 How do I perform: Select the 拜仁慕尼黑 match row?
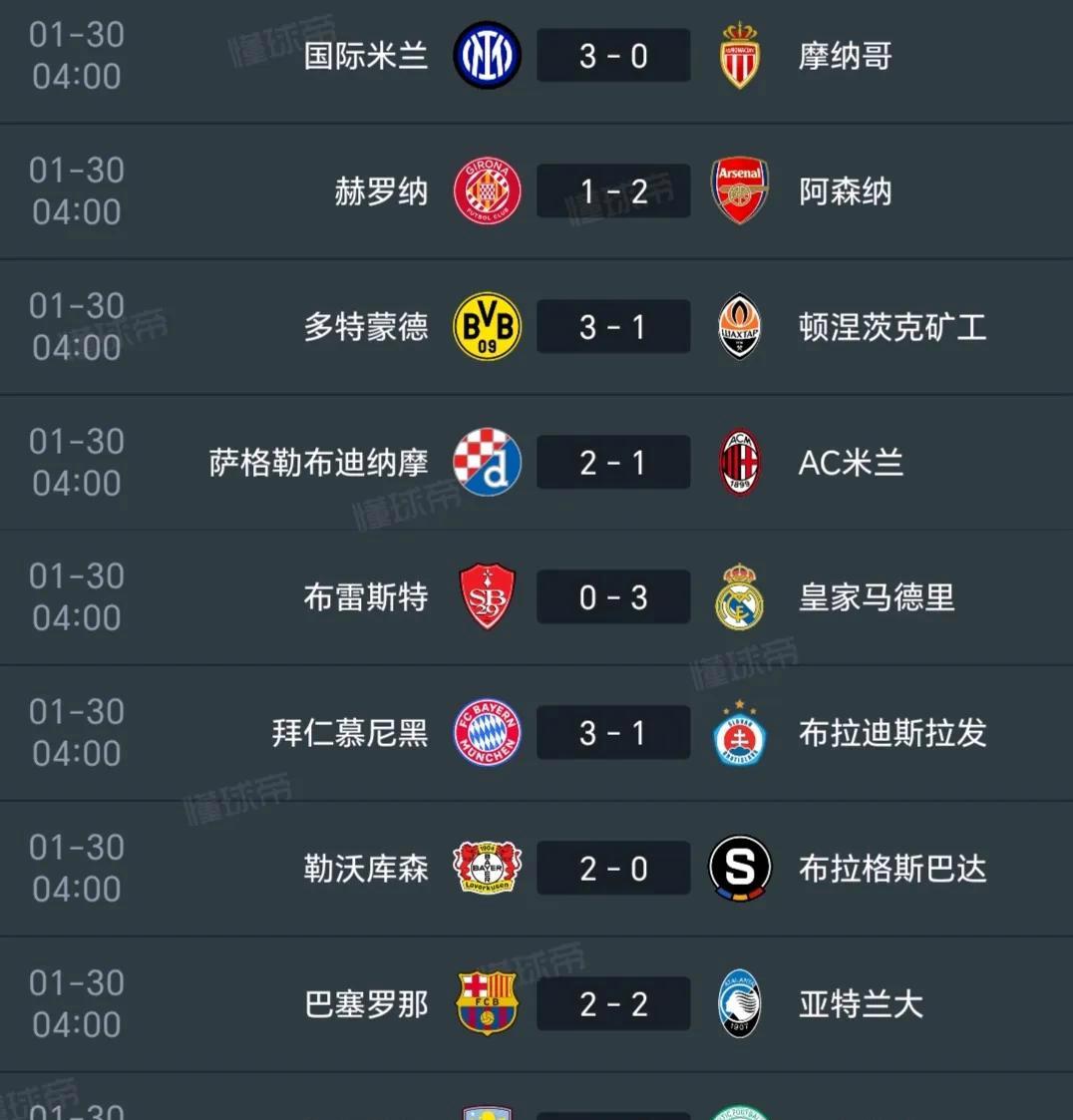click(x=536, y=733)
